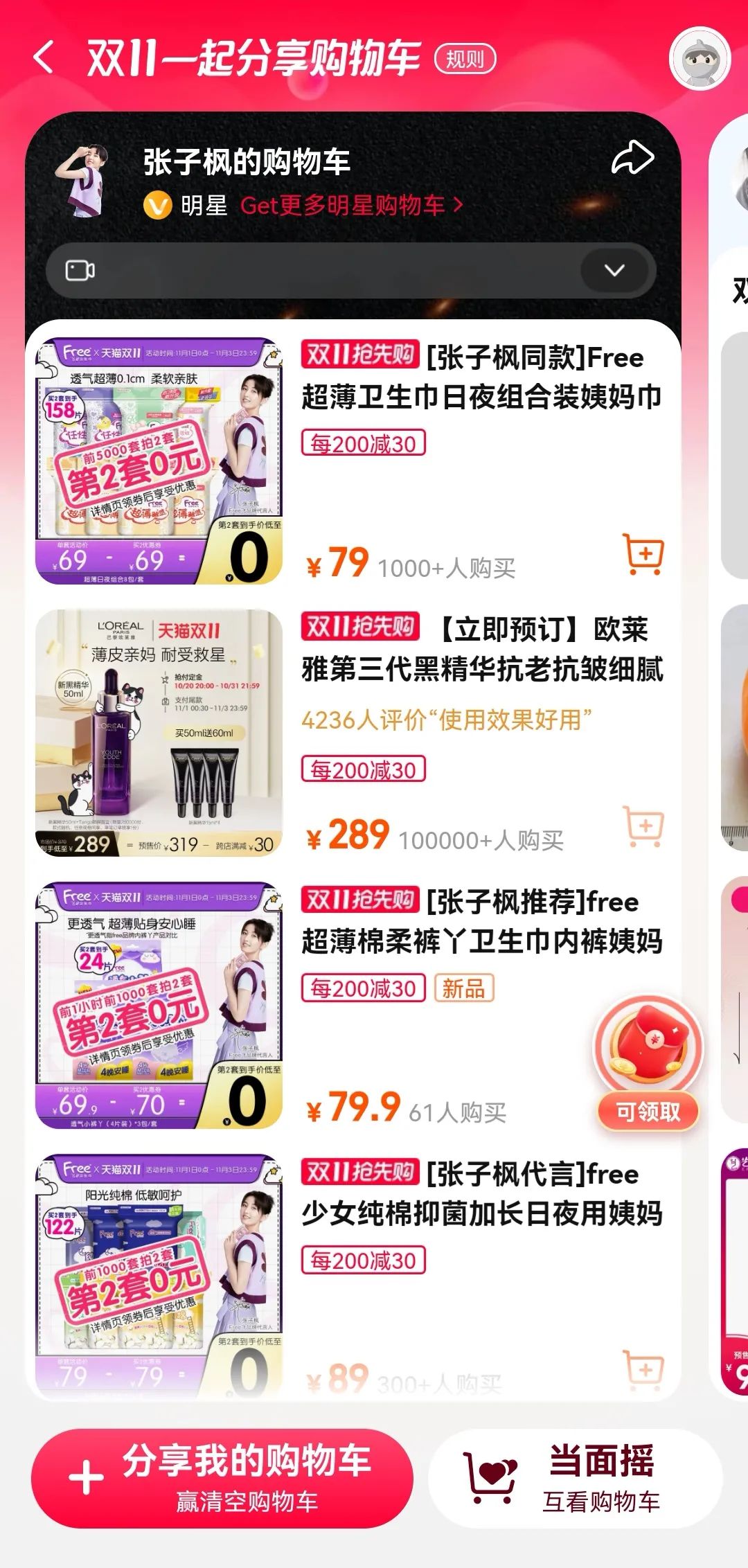Go back using the top-left arrow
This screenshot has width=748, height=1568.
tap(44, 57)
